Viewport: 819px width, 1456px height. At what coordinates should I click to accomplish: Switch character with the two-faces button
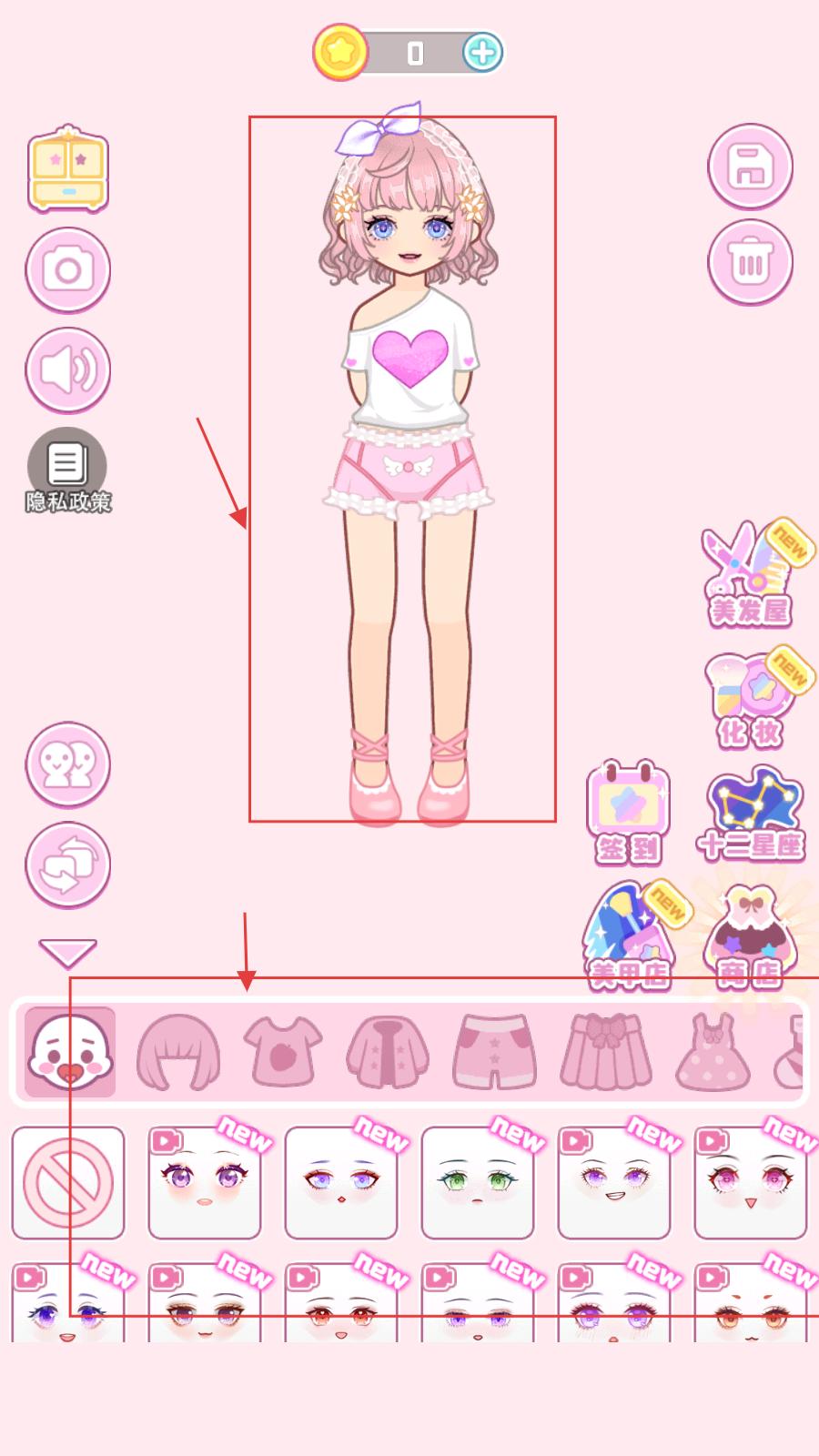pos(68,764)
